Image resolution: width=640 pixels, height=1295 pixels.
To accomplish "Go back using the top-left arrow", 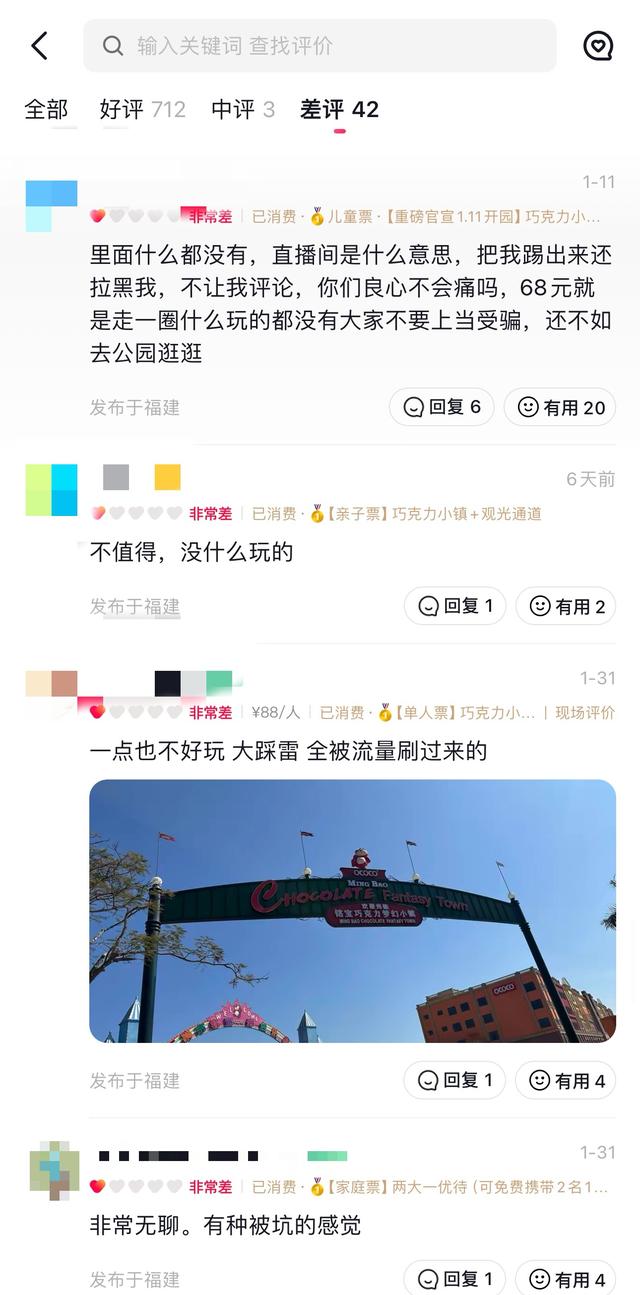I will [39, 46].
